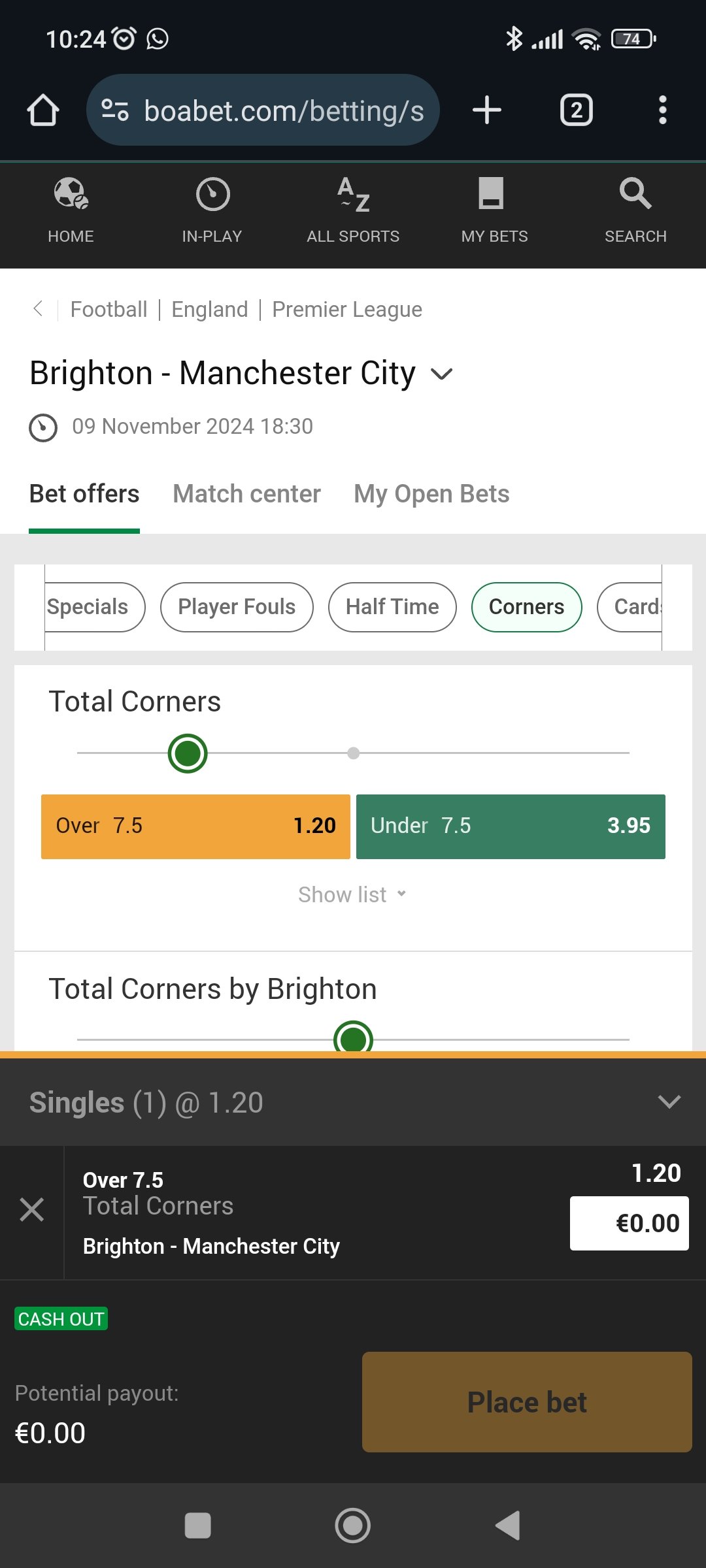
Task: Select the Under 7.5 odds at 3.95
Action: point(511,826)
